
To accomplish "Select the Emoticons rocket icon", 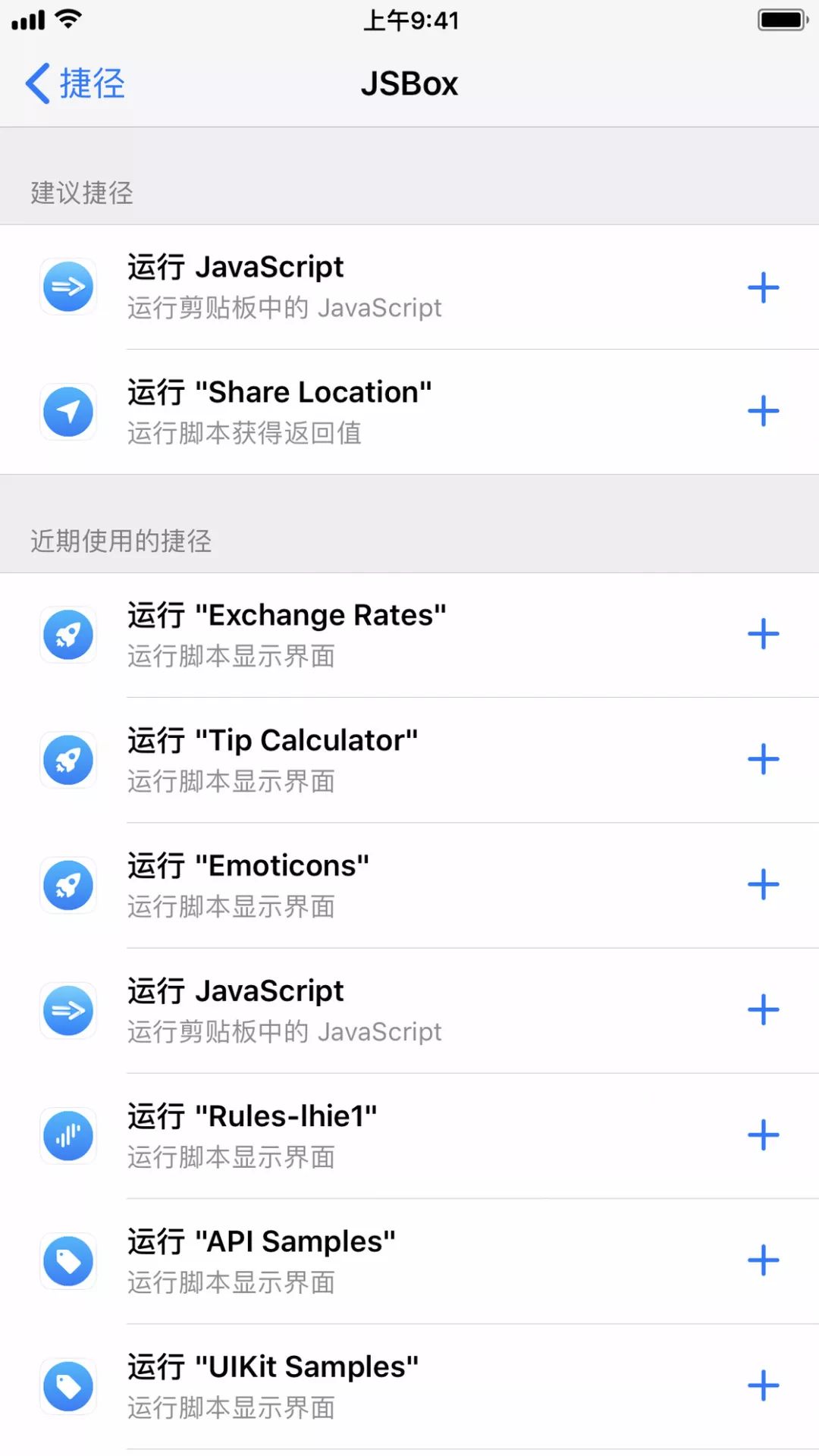I will tap(68, 885).
